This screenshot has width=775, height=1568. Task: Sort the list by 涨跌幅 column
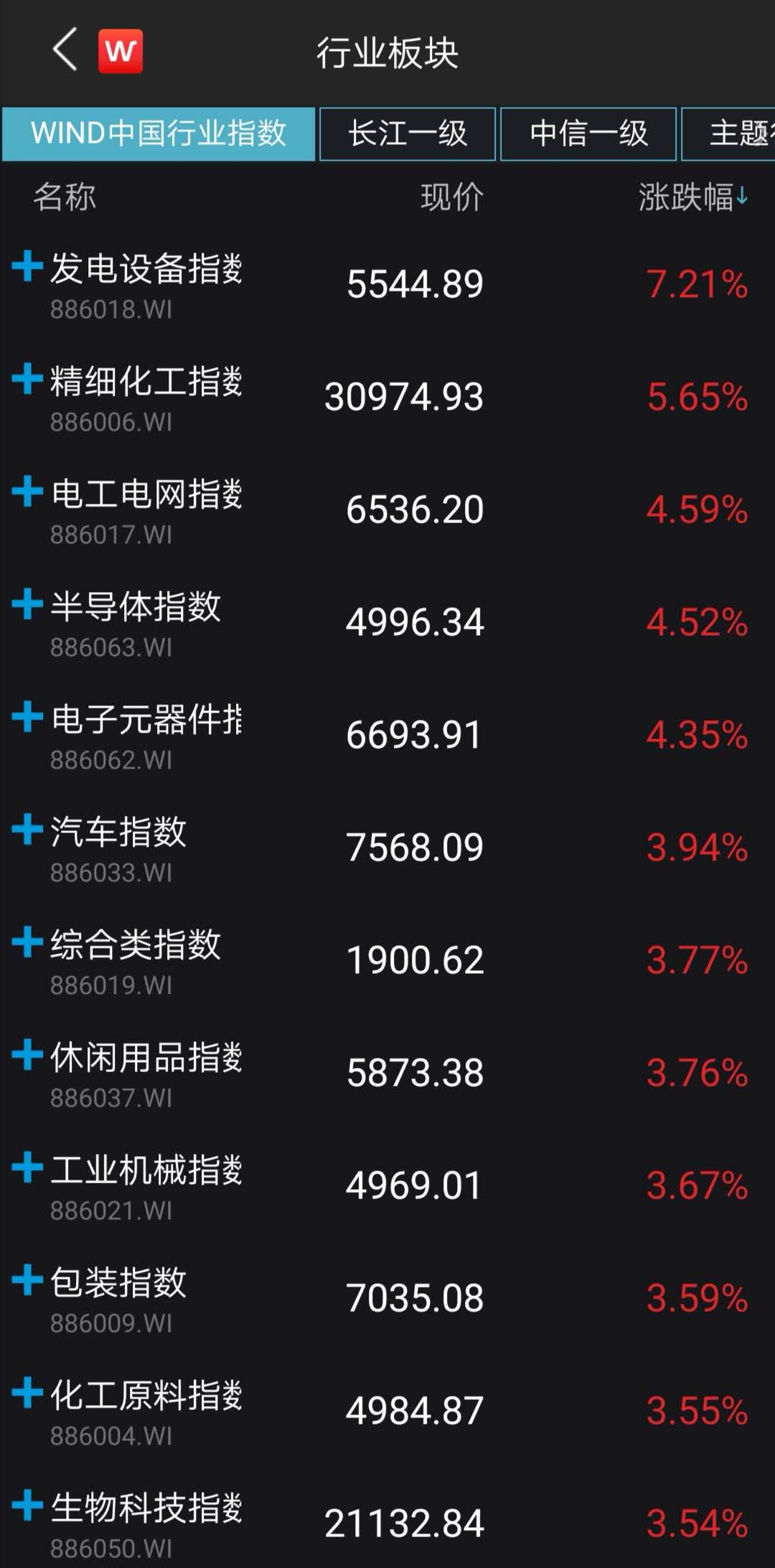pyautogui.click(x=693, y=197)
